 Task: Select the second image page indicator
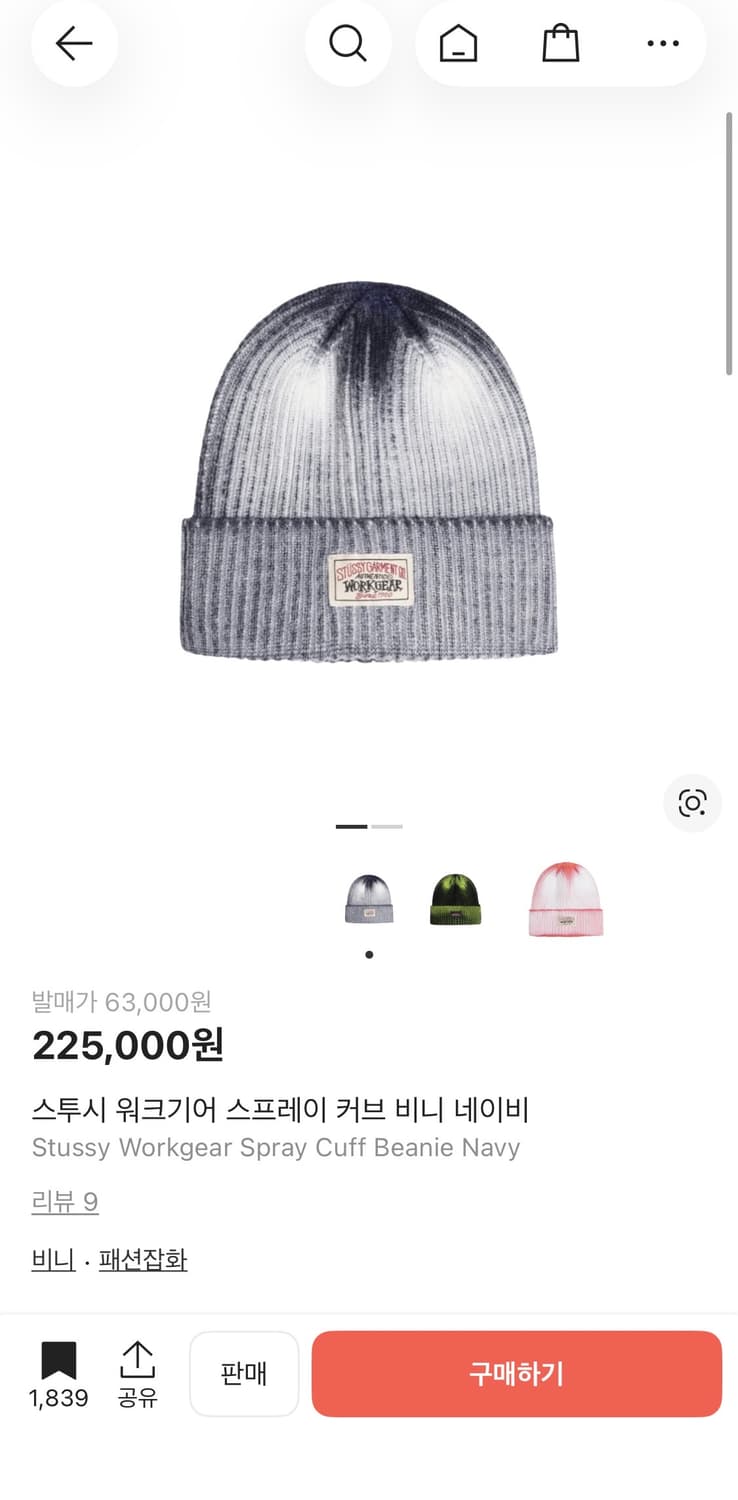(x=388, y=826)
